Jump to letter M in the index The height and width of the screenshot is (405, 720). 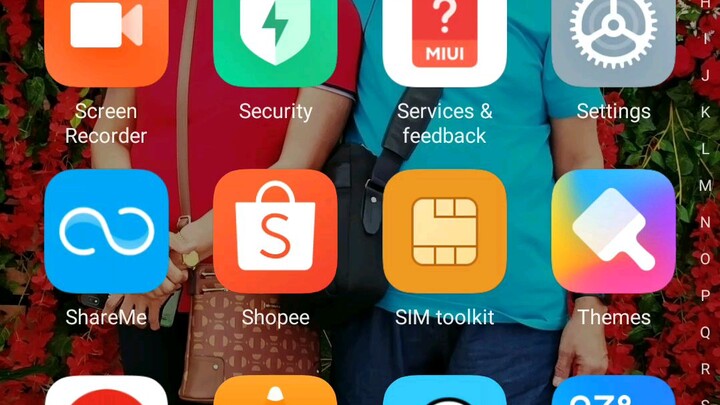(x=705, y=186)
